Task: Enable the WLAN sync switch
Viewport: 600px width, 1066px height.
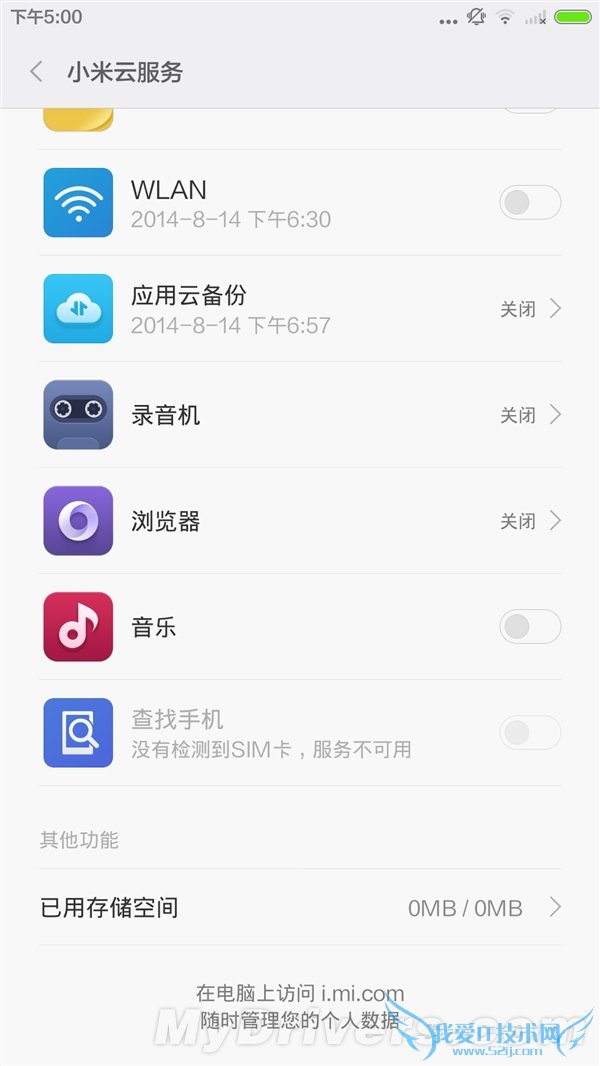Action: 529,203
